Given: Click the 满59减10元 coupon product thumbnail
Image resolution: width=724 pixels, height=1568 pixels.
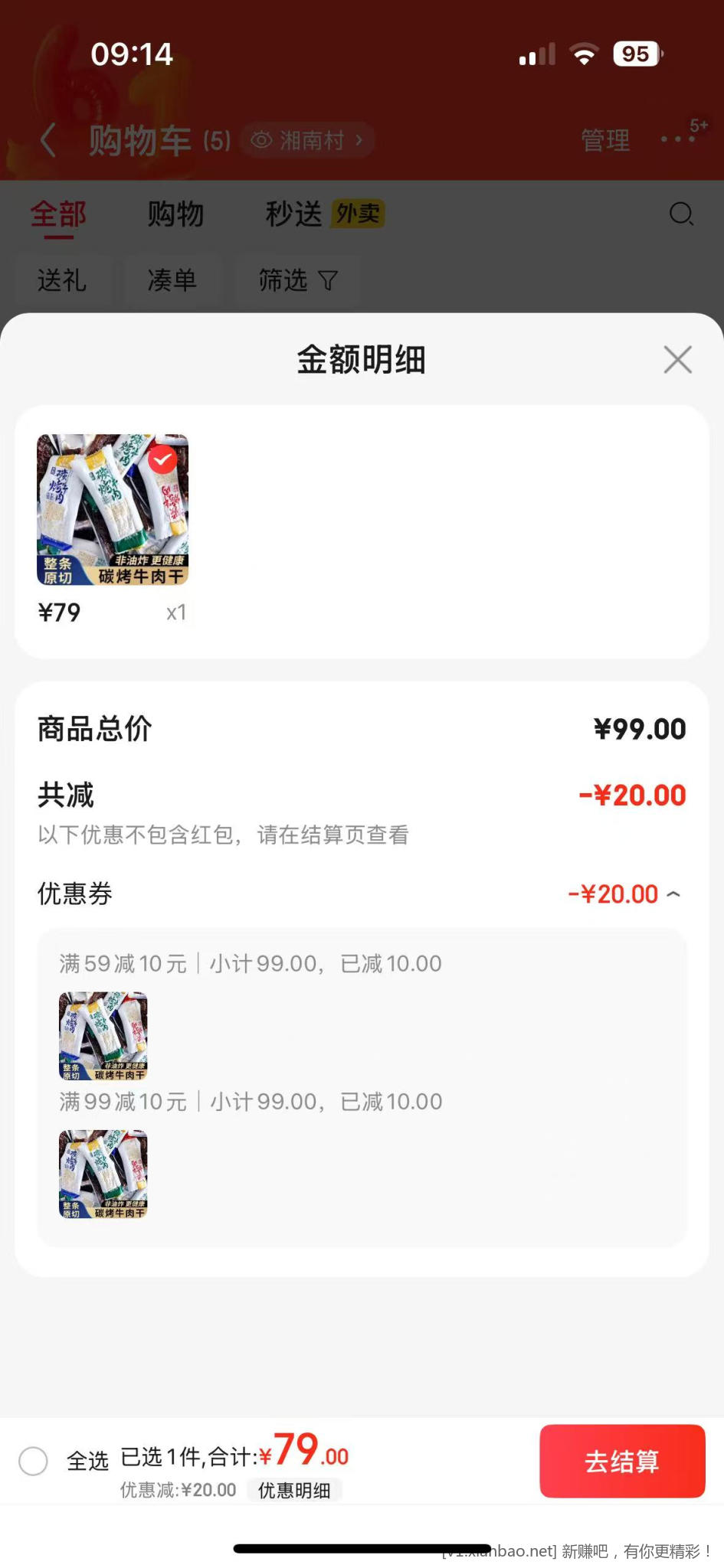Looking at the screenshot, I should pos(102,1035).
